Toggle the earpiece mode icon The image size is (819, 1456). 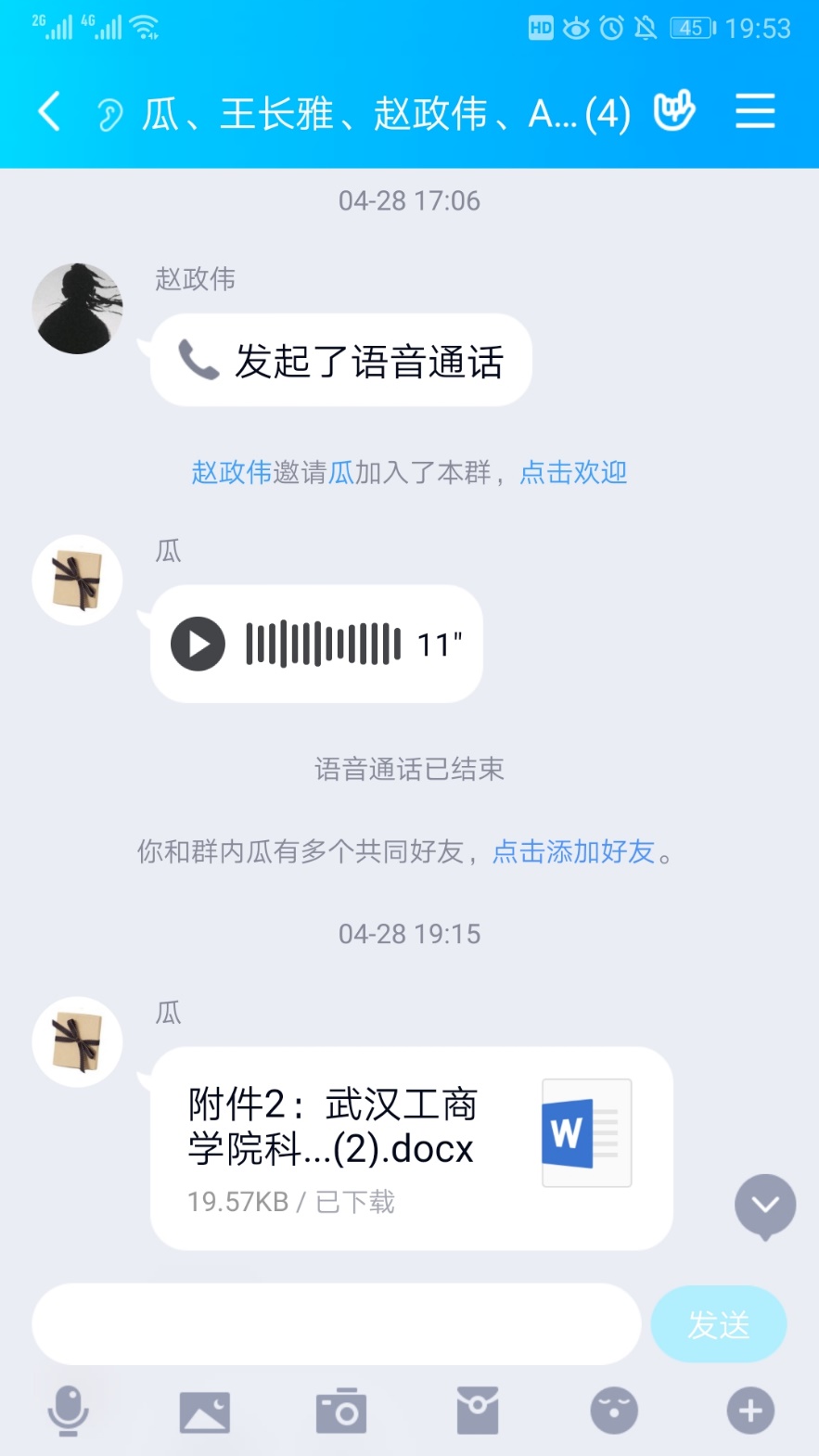point(109,116)
